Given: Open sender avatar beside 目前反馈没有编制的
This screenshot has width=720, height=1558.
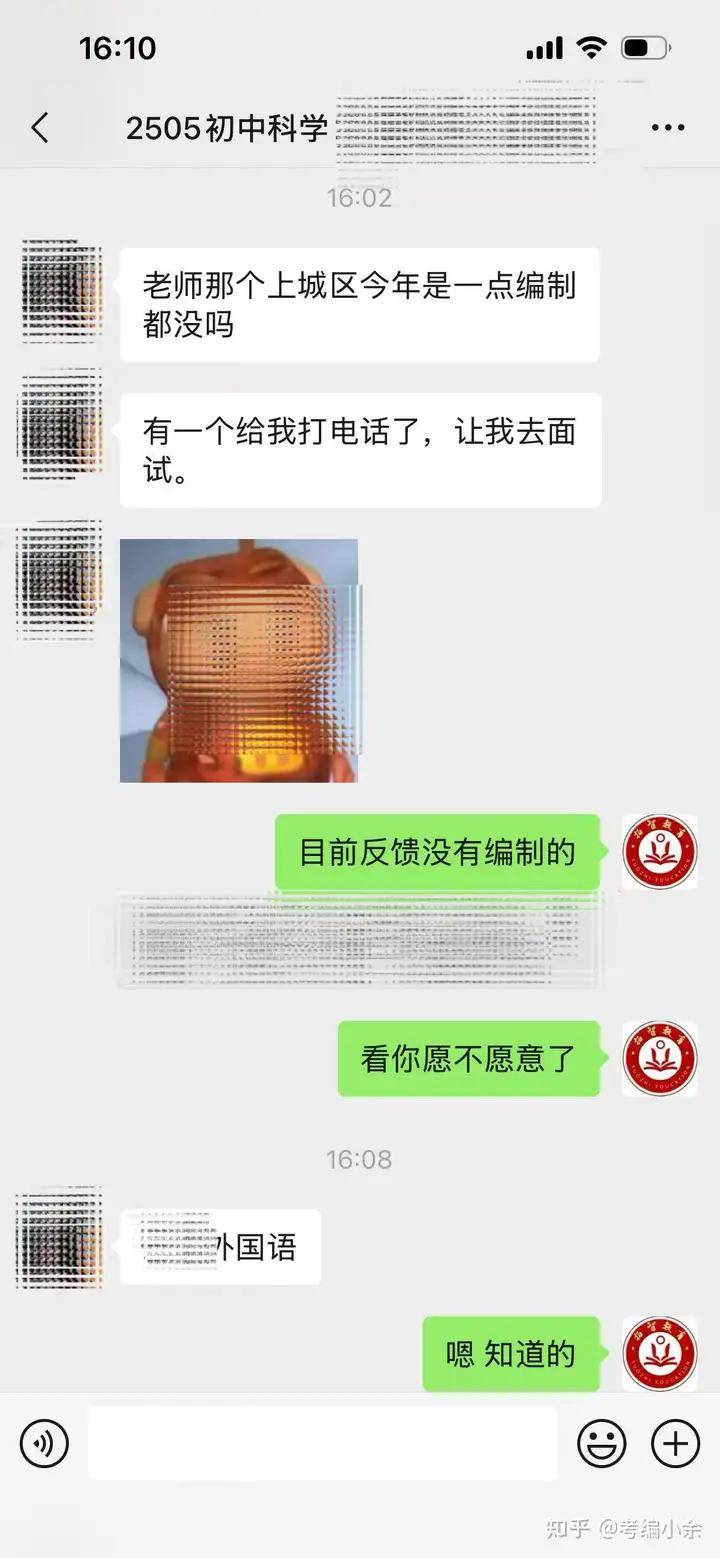Looking at the screenshot, I should tap(660, 852).
